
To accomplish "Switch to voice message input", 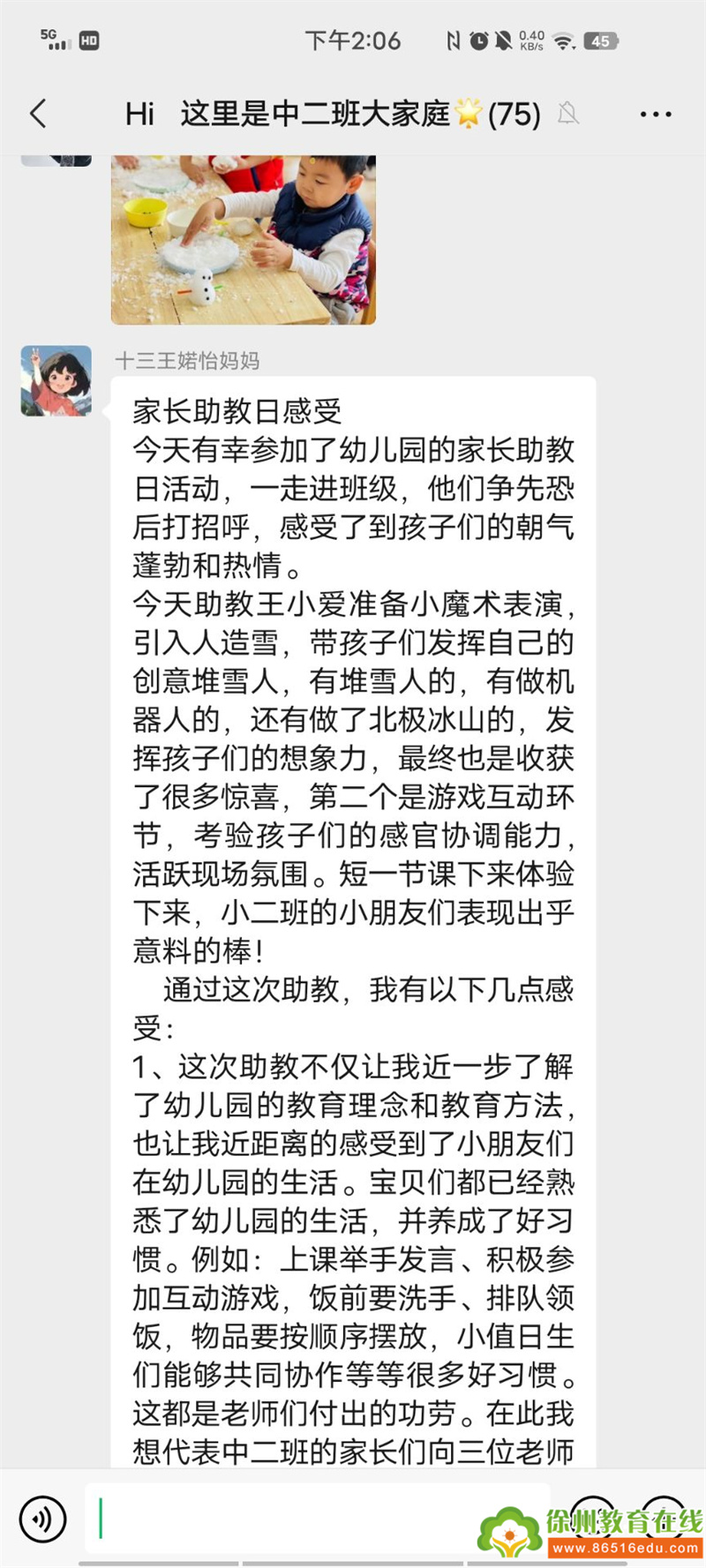I will tap(42, 1519).
